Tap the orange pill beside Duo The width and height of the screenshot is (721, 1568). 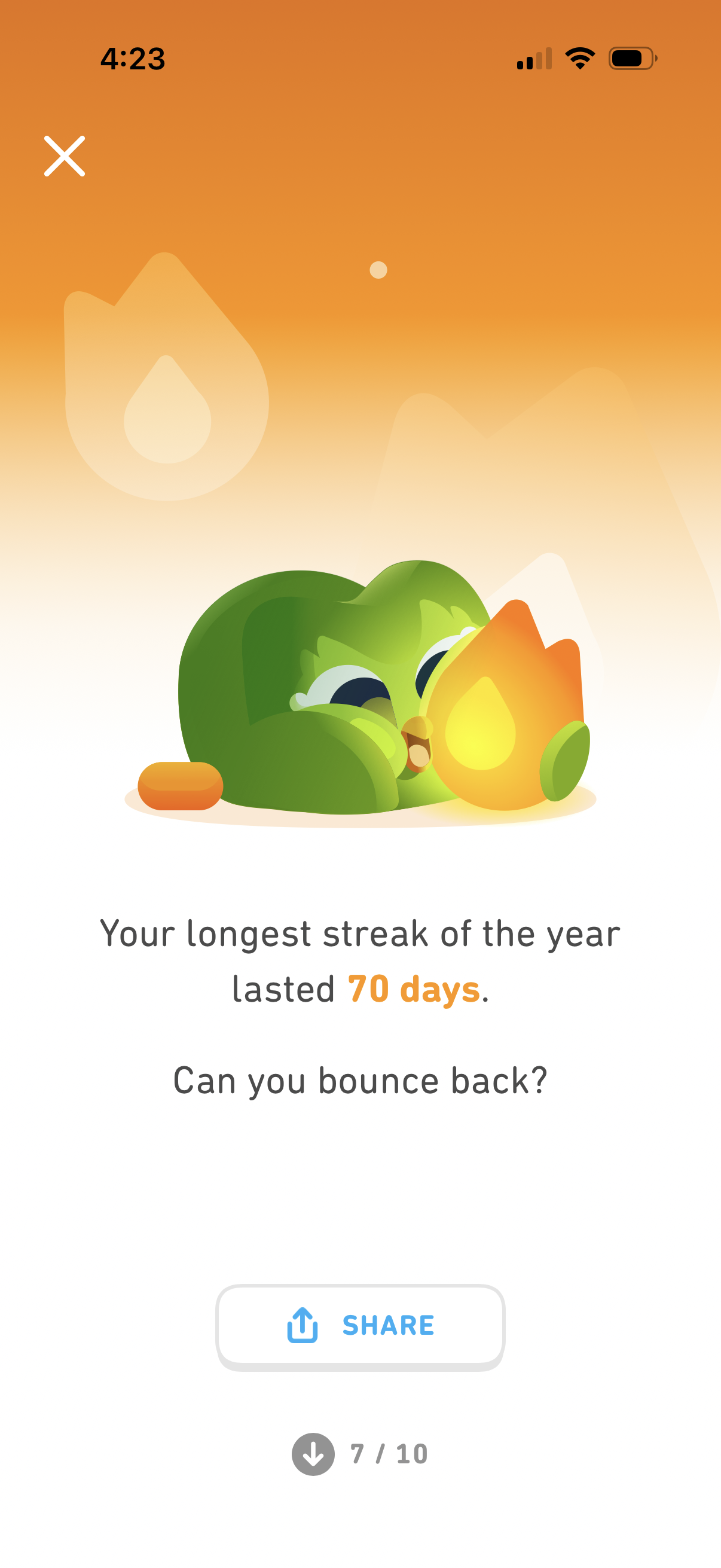pos(181,785)
